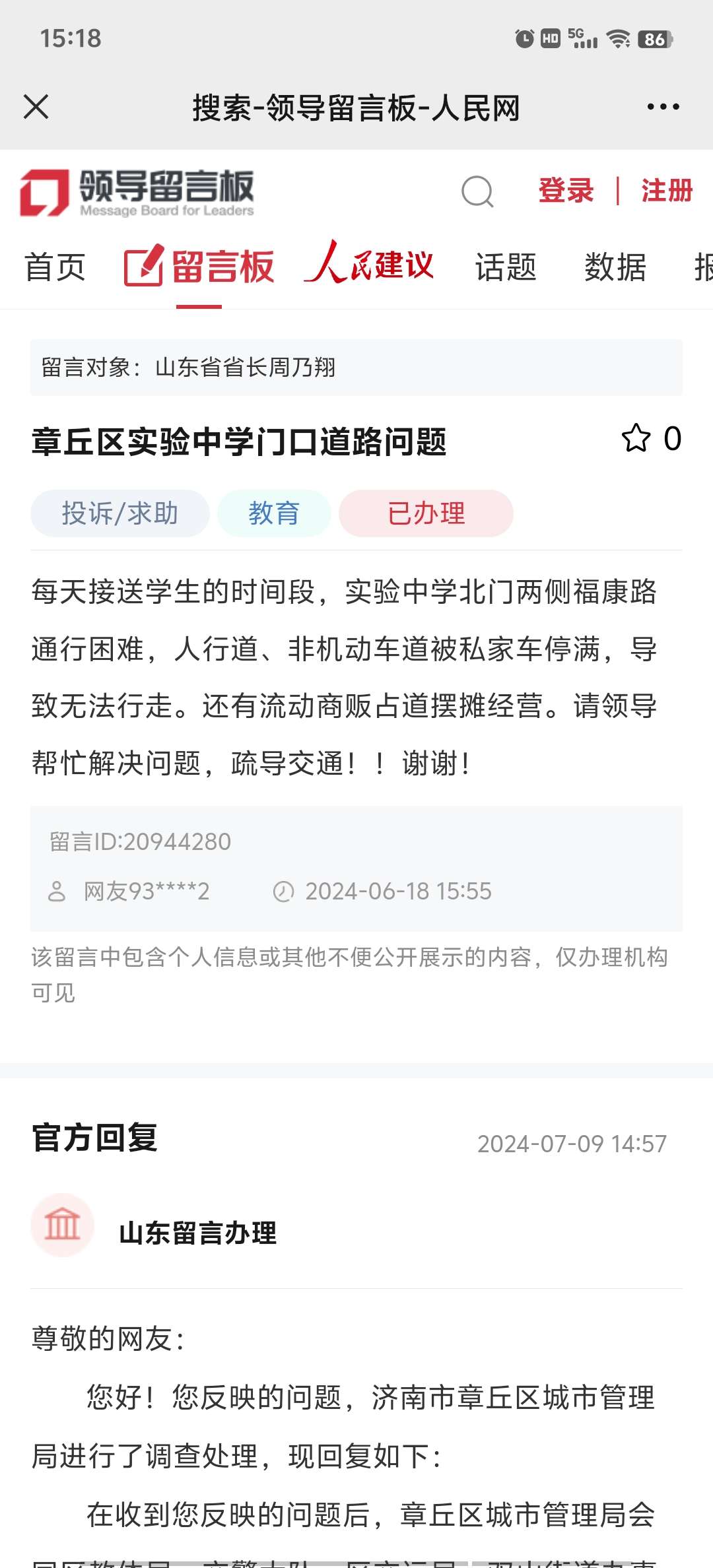The image size is (713, 1568).
Task: Tap the 教育 category chip
Action: coord(274,513)
